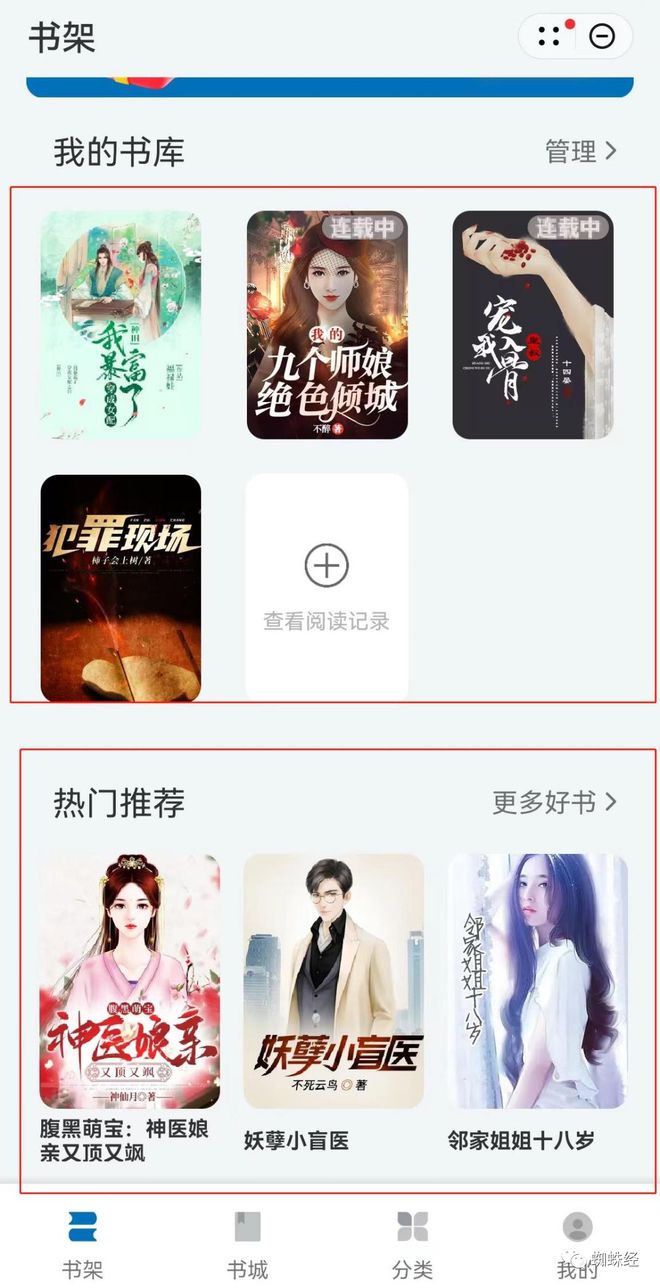The height and width of the screenshot is (1288, 660).
Task: Open the mini program menu dots
Action: click(x=550, y=37)
